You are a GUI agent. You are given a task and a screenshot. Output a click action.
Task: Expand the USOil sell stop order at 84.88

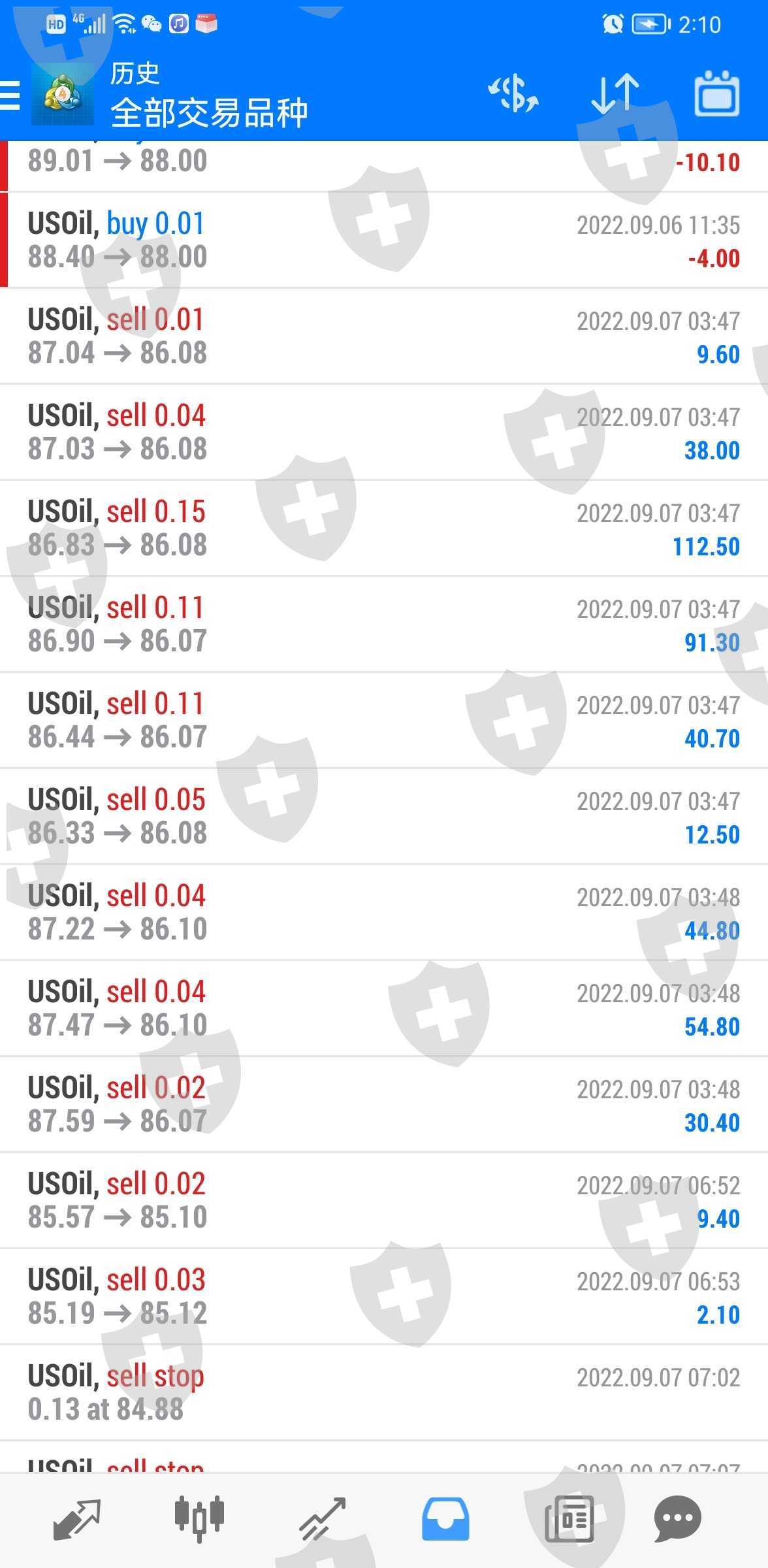384,1393
